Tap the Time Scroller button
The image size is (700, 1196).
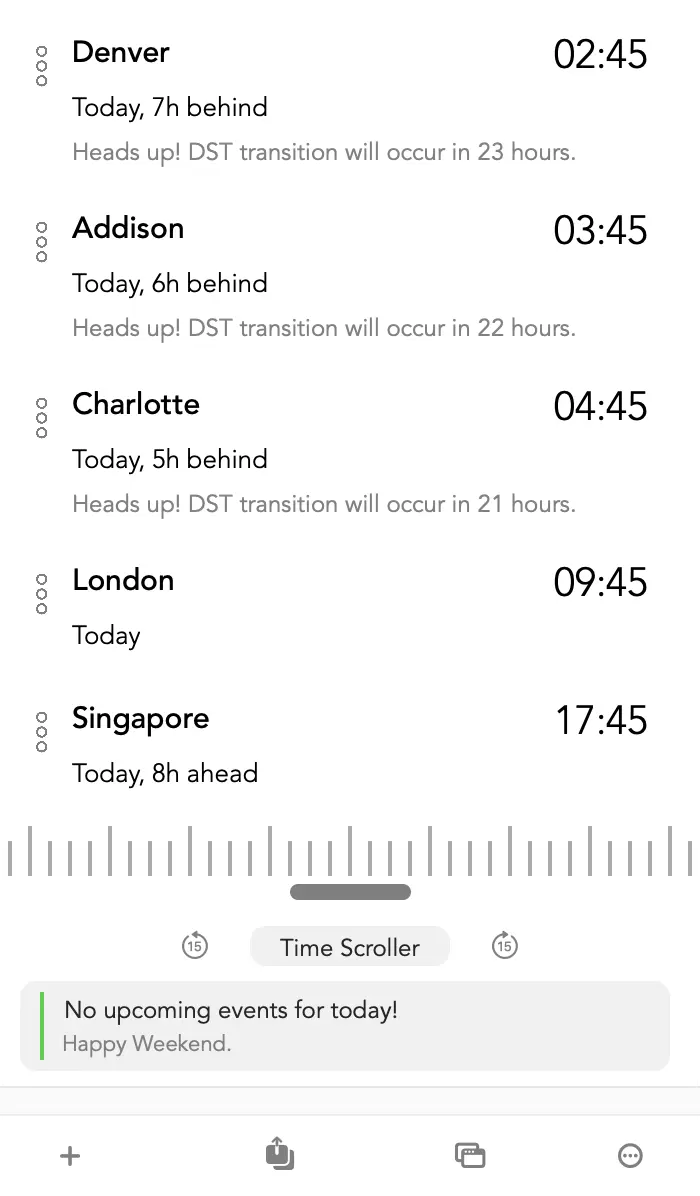click(x=350, y=947)
